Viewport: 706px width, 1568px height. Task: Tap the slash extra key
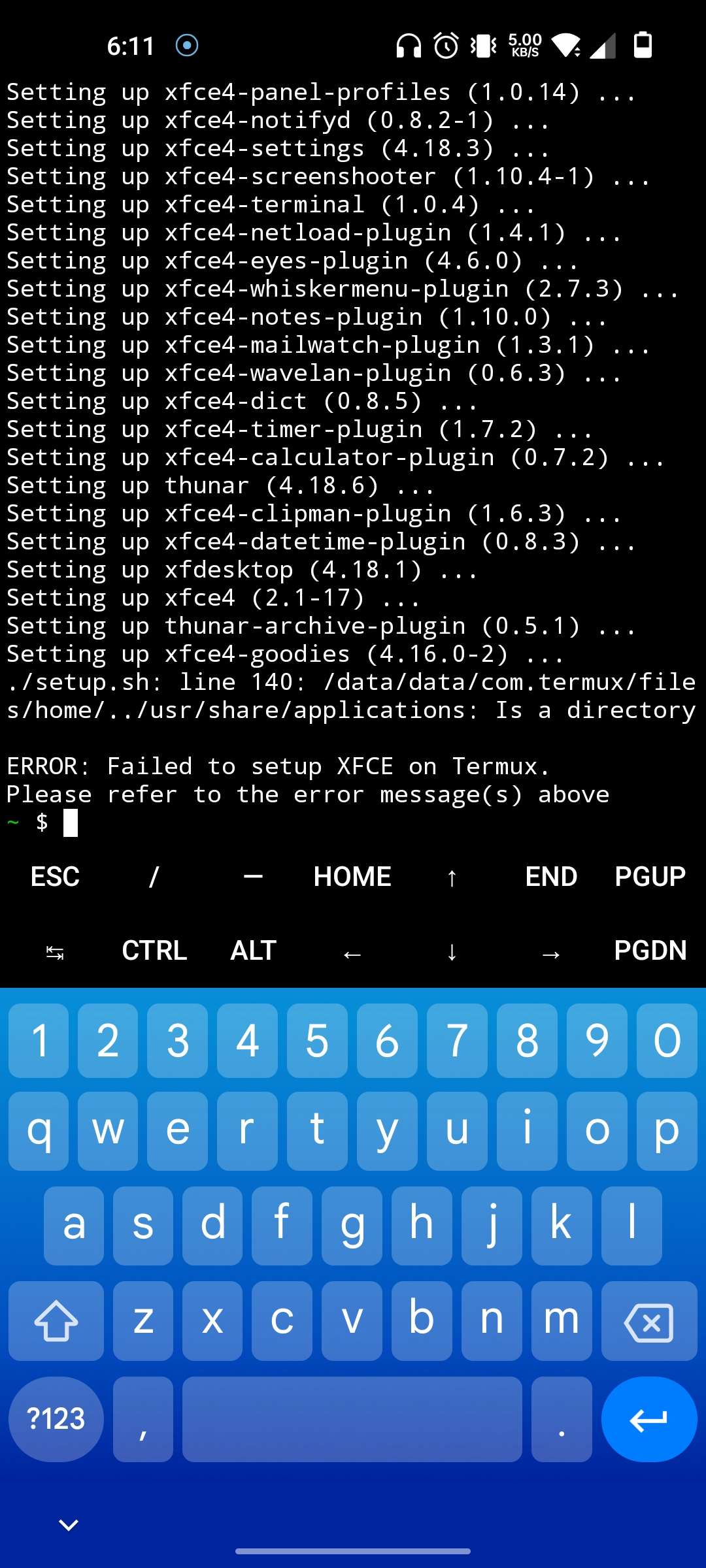click(x=154, y=877)
